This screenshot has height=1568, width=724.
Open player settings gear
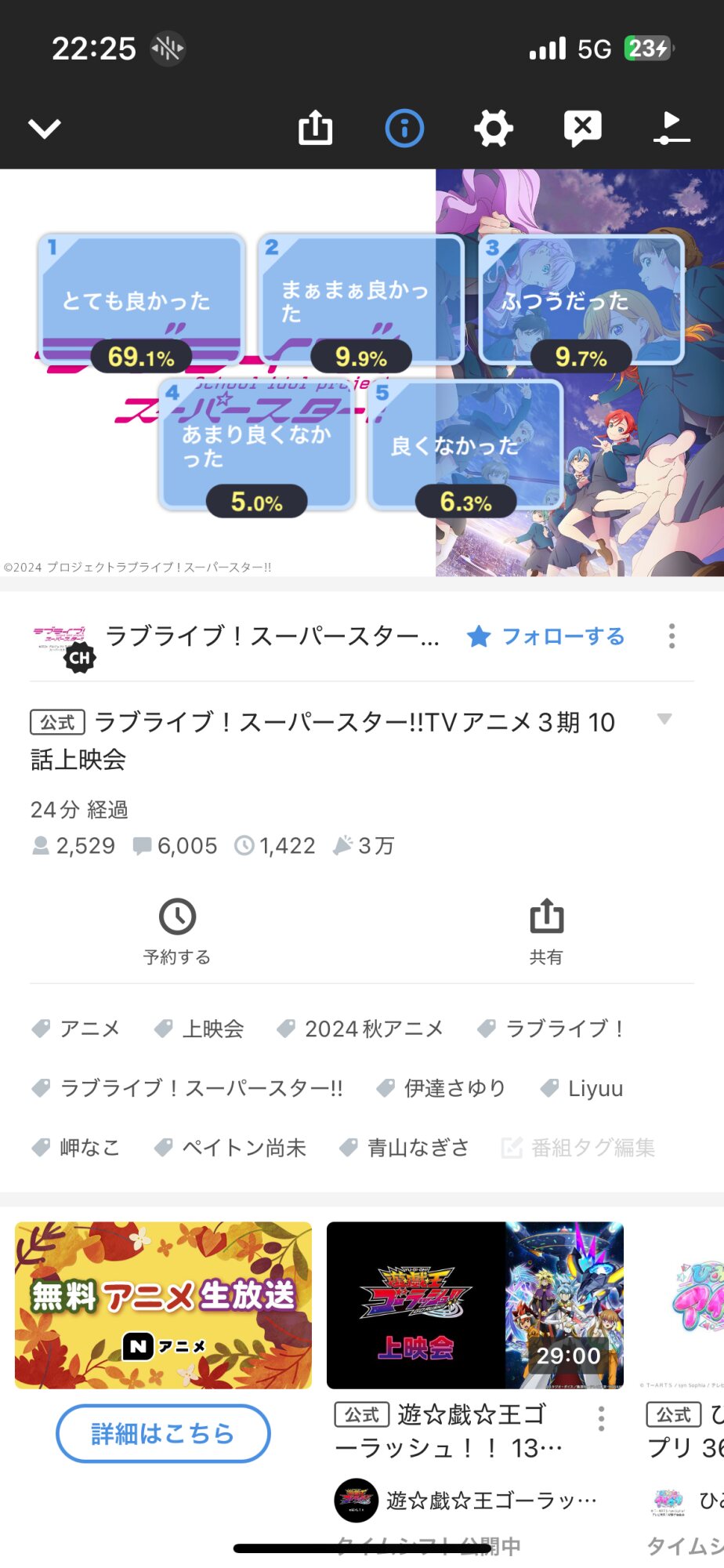494,129
